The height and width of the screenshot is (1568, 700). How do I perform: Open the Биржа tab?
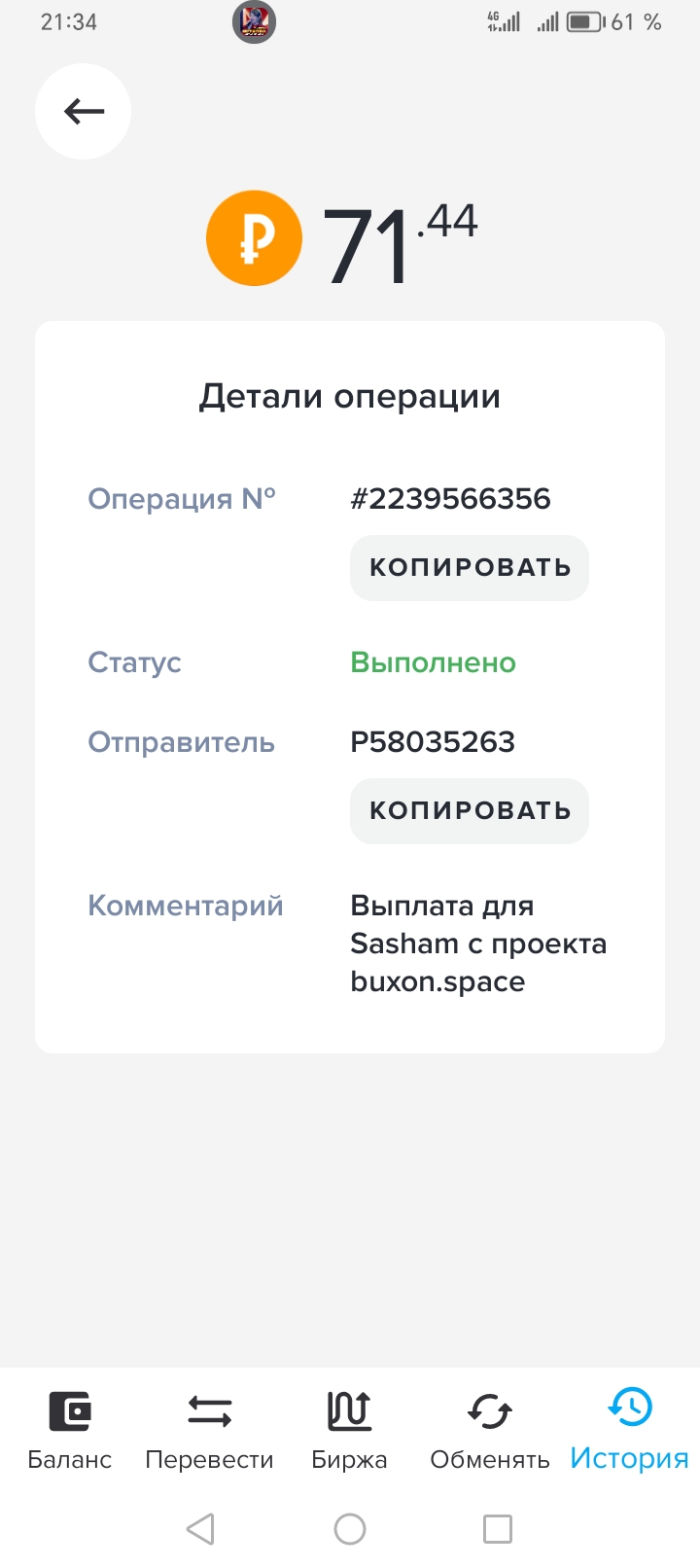click(x=349, y=1430)
